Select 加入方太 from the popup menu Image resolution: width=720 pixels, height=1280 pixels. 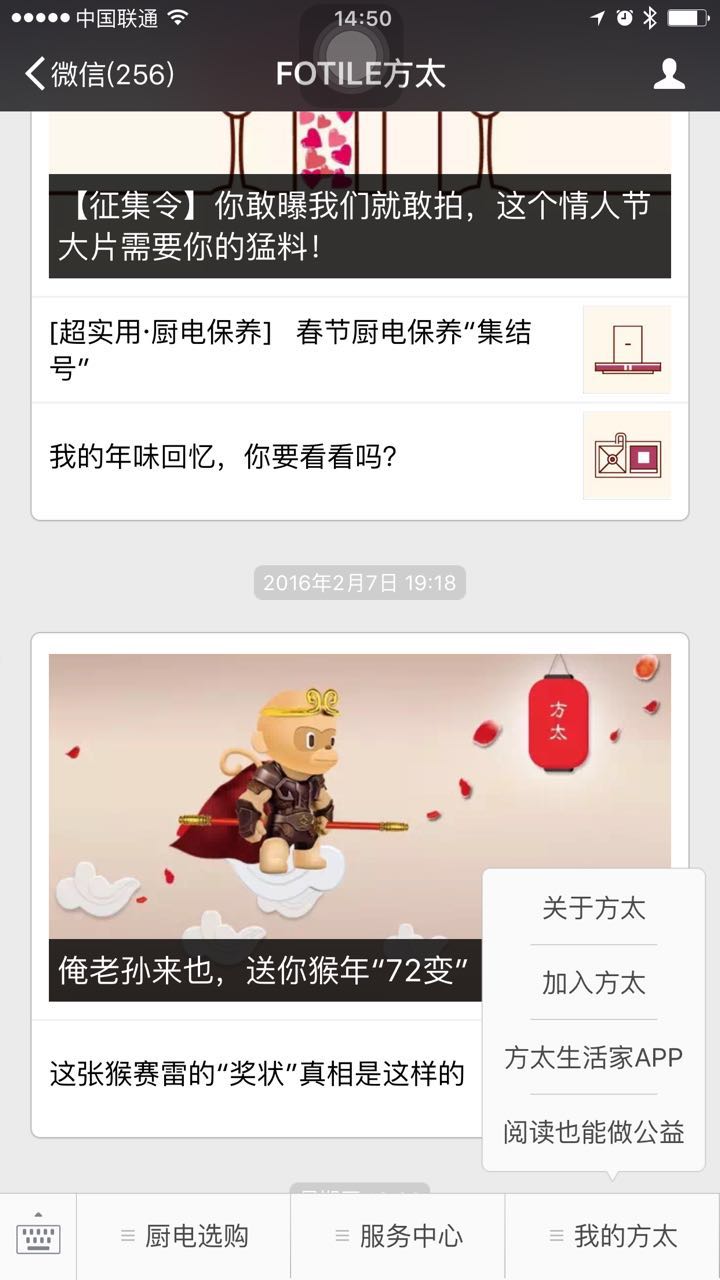(594, 983)
